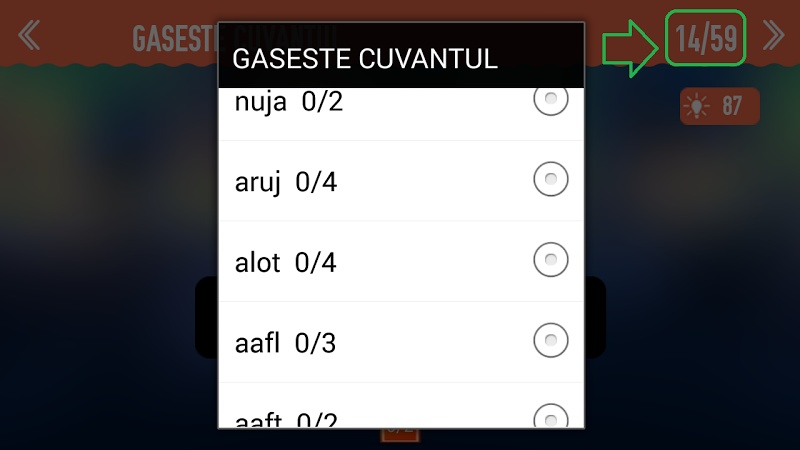The width and height of the screenshot is (800, 450).
Task: Select the partially visible aaft option
Action: pyautogui.click(x=550, y=417)
